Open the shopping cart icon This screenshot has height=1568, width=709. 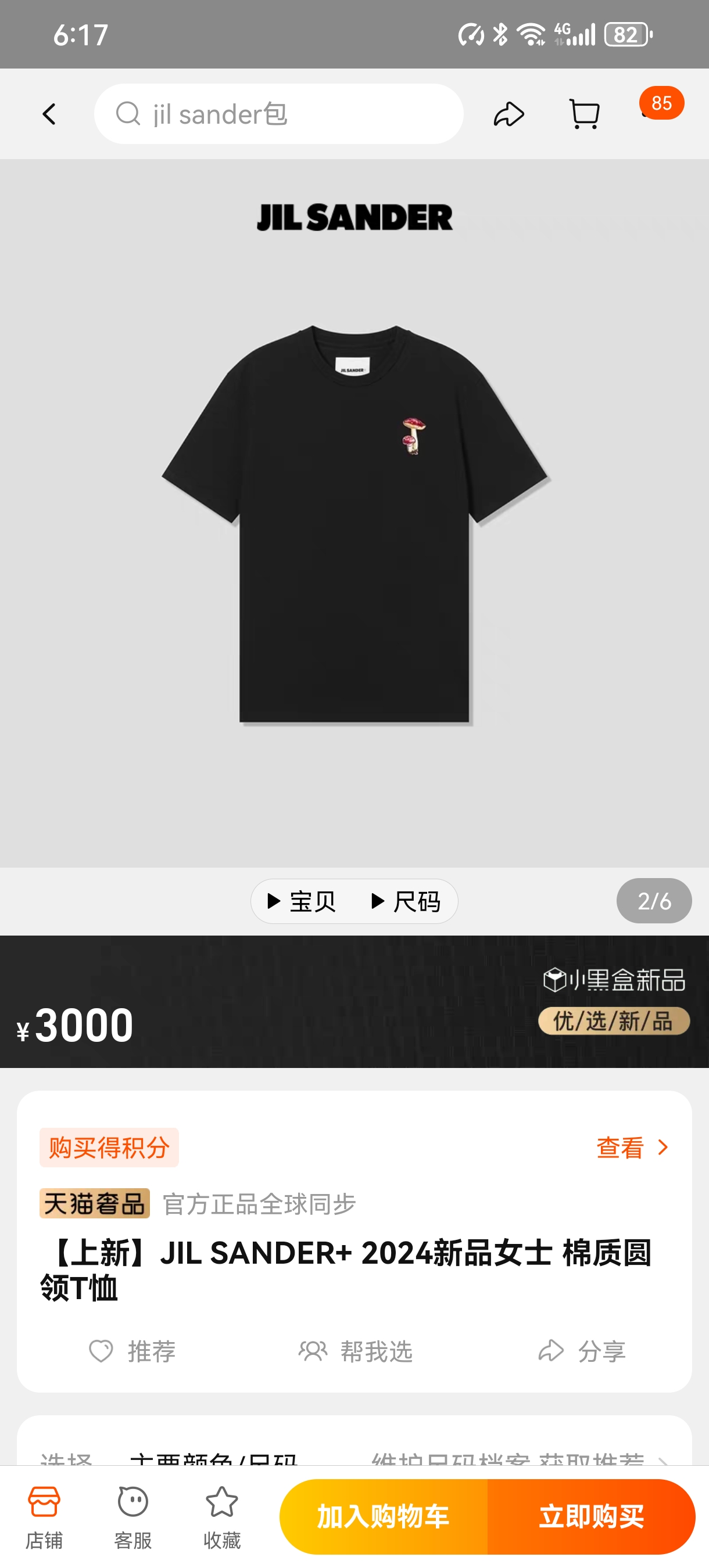[583, 114]
